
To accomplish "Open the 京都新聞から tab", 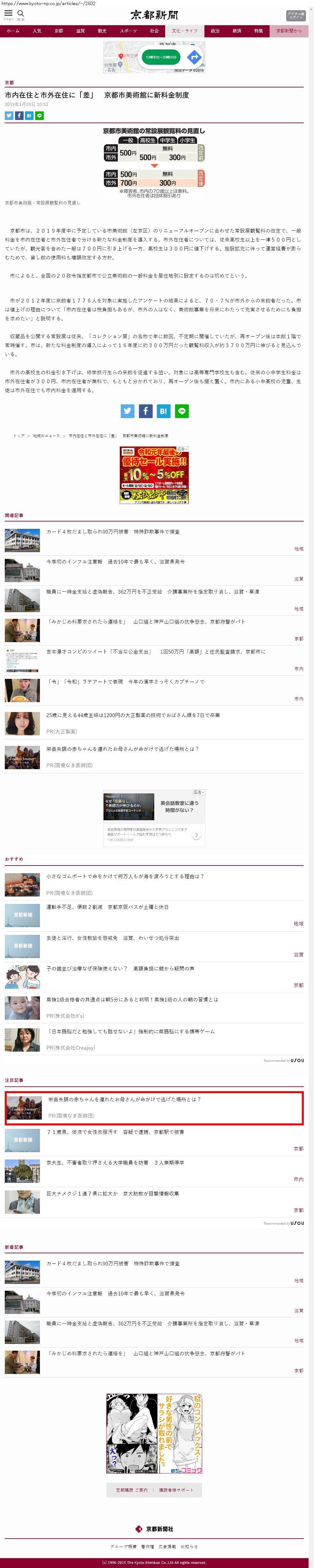I will pos(288,31).
